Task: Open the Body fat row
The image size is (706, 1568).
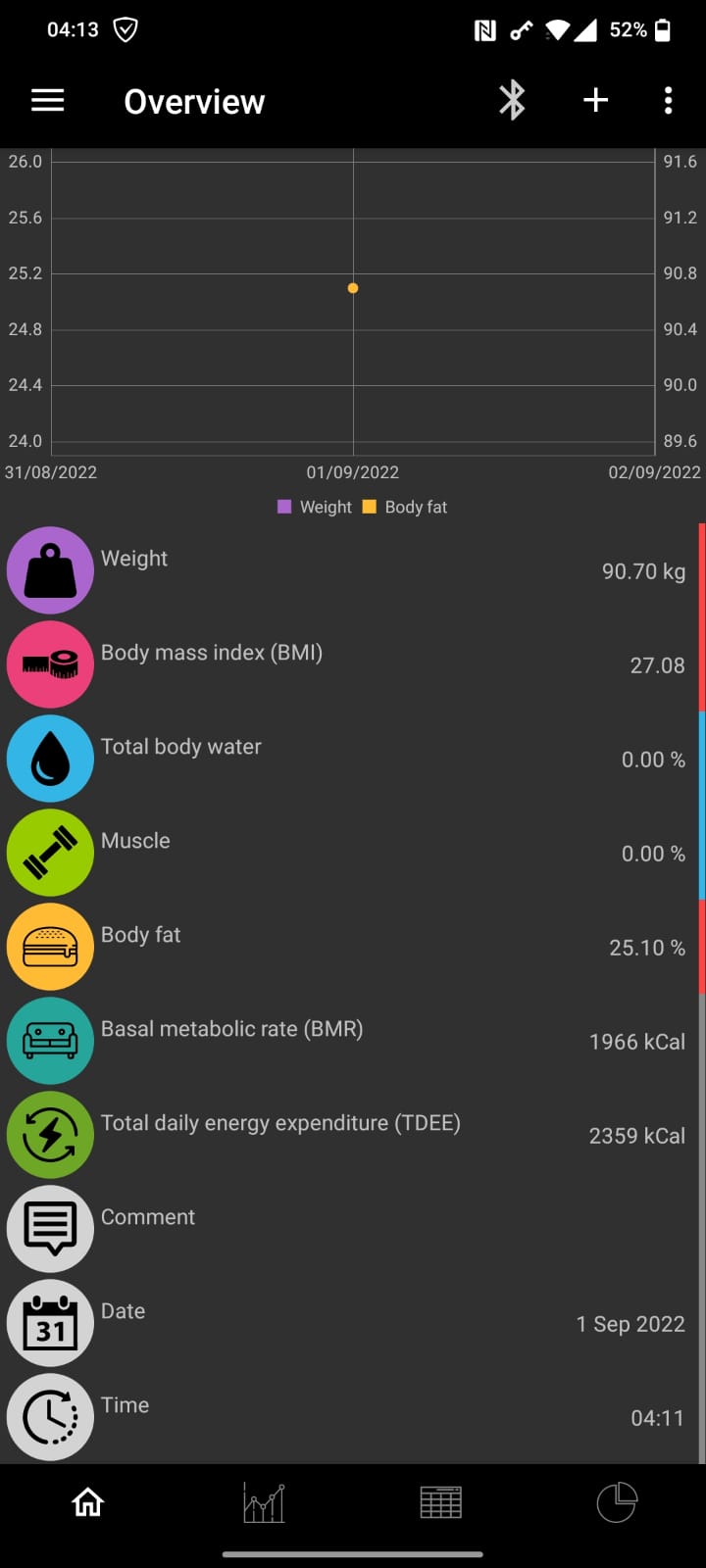Action: [353, 947]
